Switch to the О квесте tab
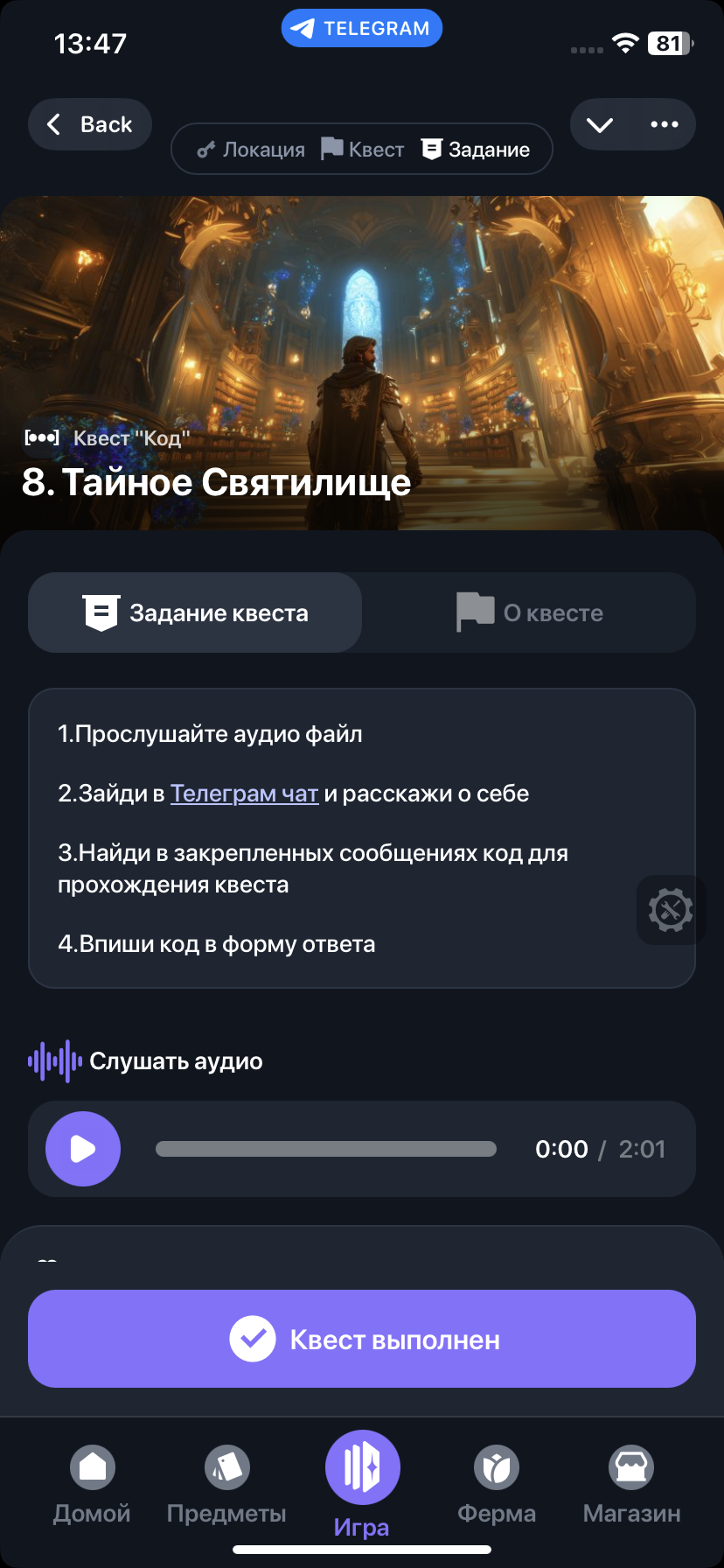This screenshot has width=724, height=1568. [x=529, y=612]
